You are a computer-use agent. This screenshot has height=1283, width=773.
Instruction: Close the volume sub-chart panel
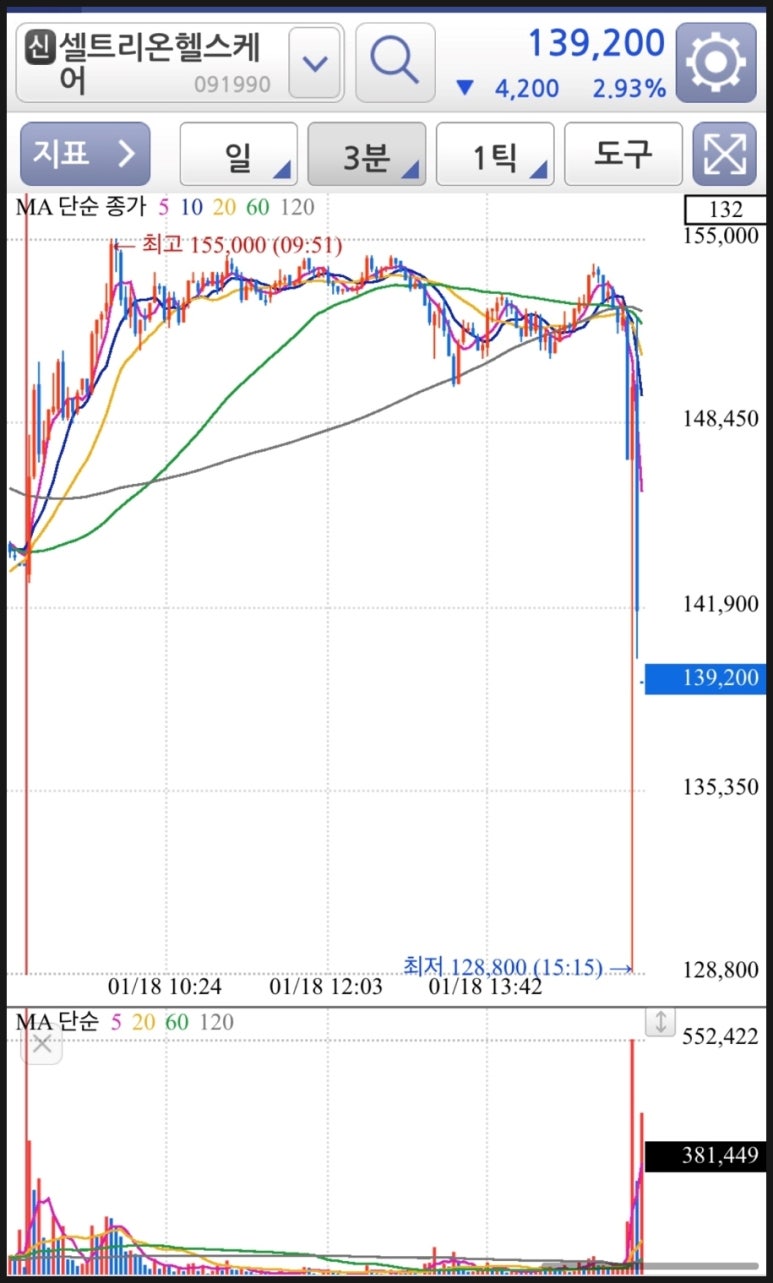tap(42, 1046)
